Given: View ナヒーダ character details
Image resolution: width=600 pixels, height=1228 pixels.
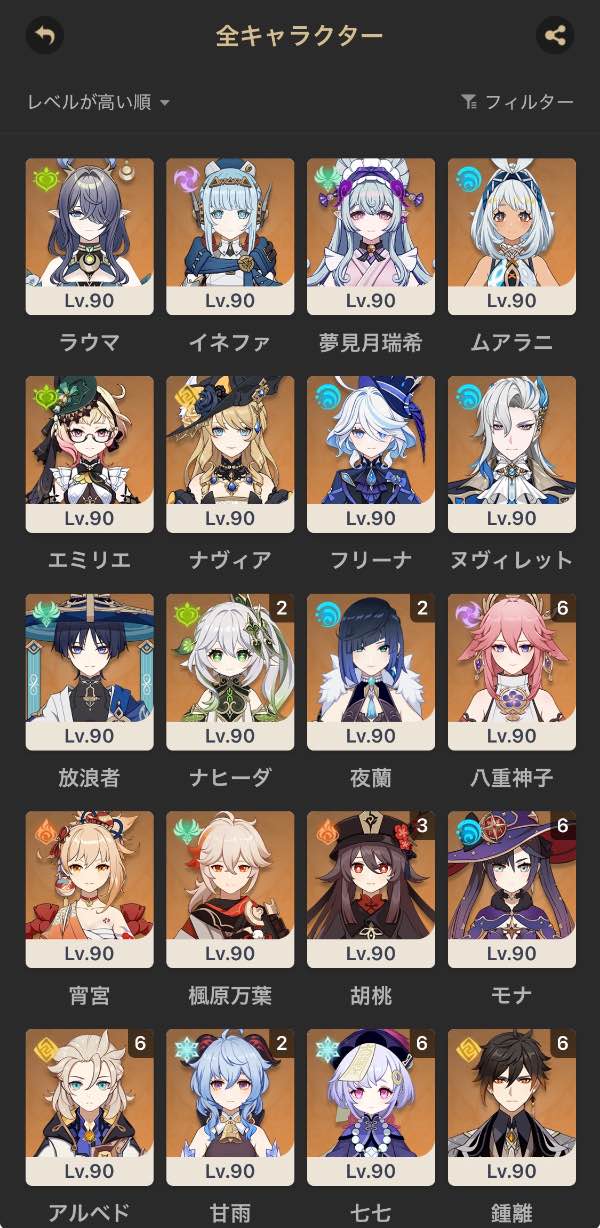Looking at the screenshot, I should [x=230, y=672].
